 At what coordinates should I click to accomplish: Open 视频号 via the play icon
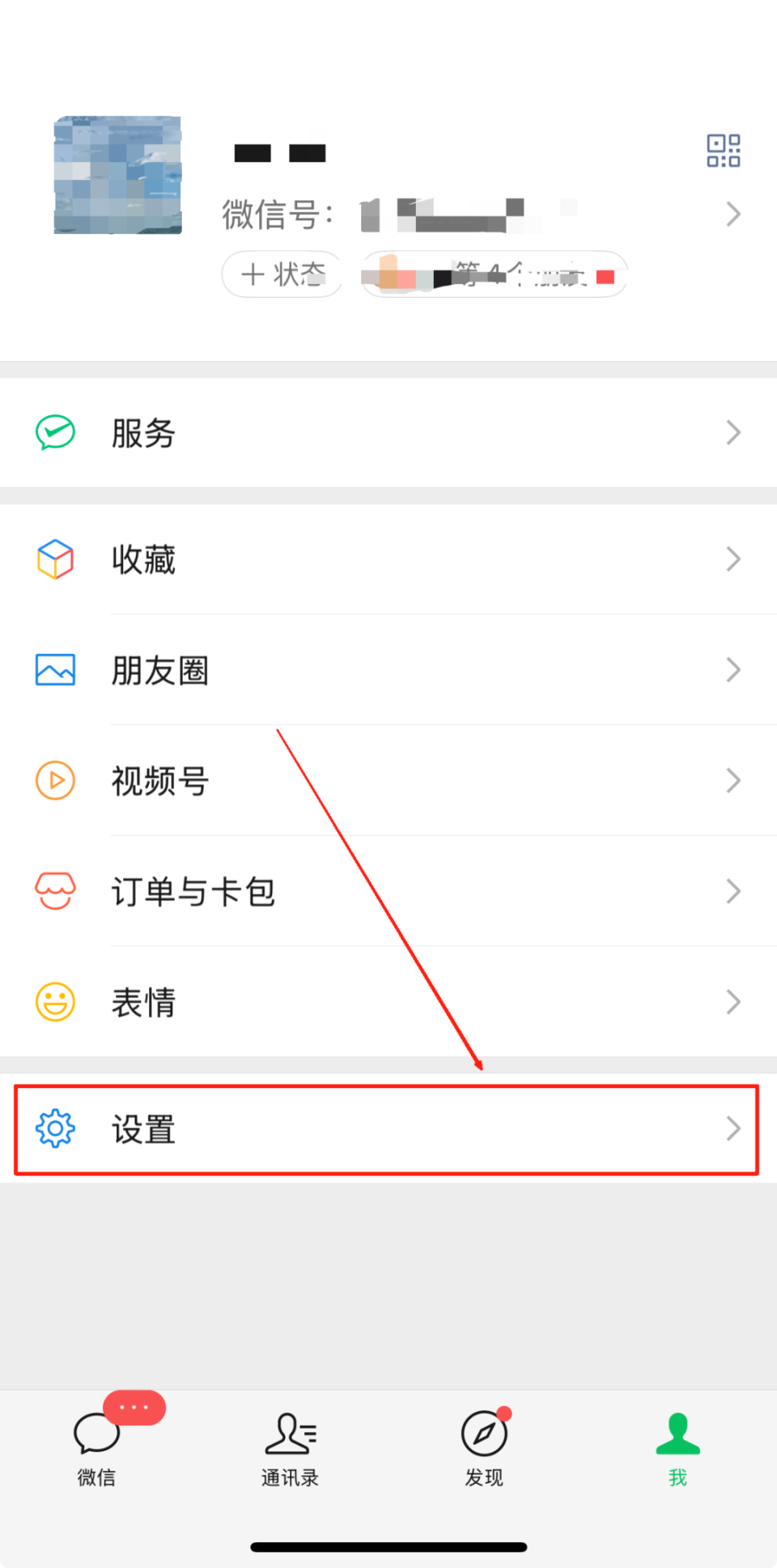(x=54, y=780)
